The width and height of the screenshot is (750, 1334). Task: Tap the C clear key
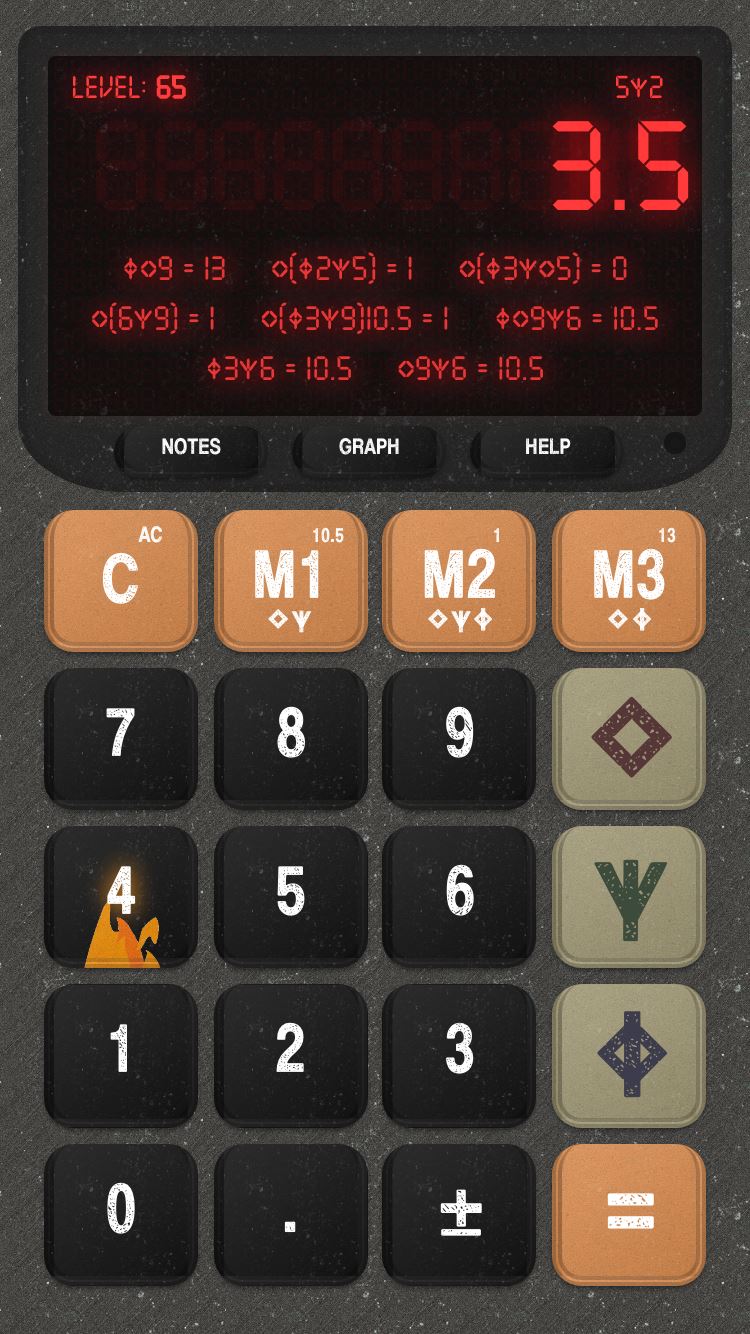click(121, 579)
